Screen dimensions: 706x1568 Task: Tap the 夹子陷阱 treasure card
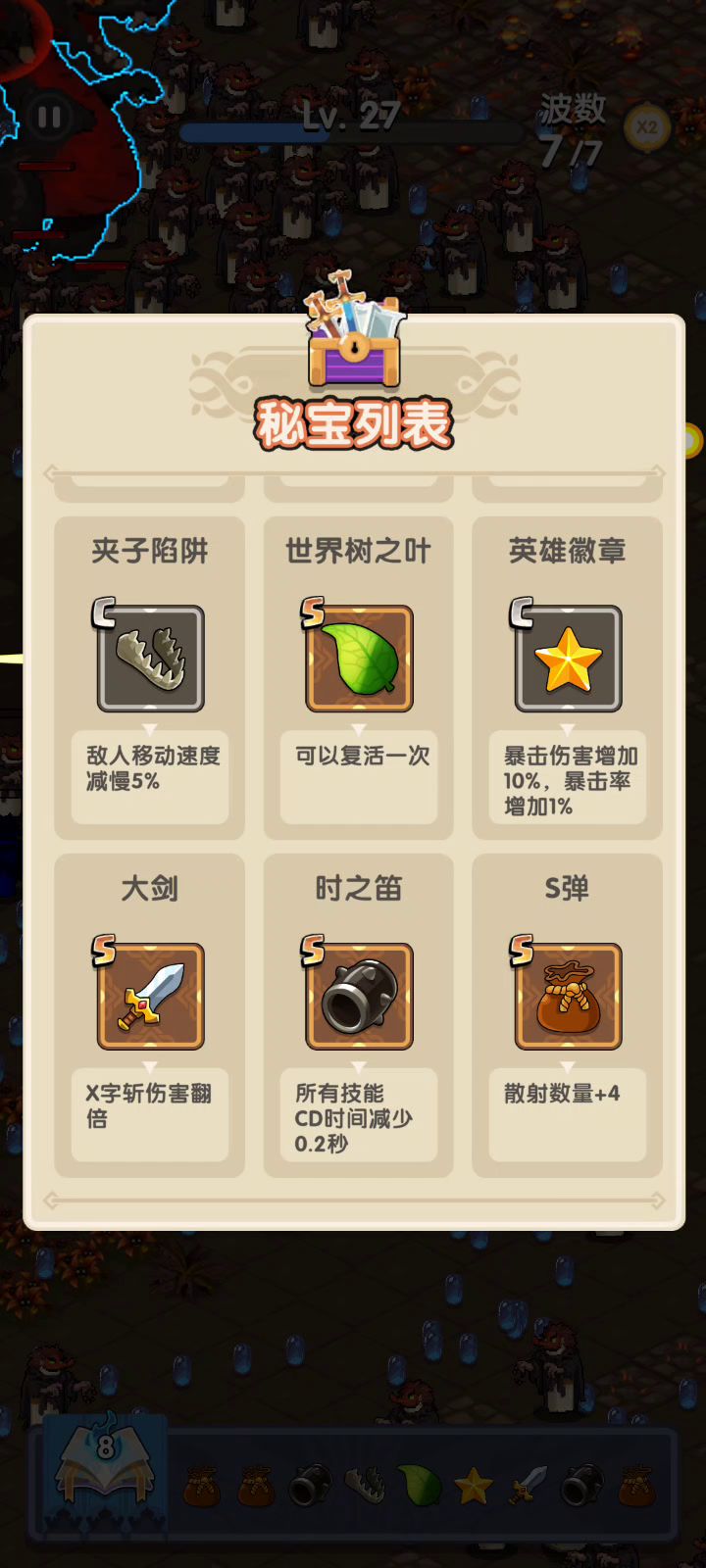click(x=150, y=676)
